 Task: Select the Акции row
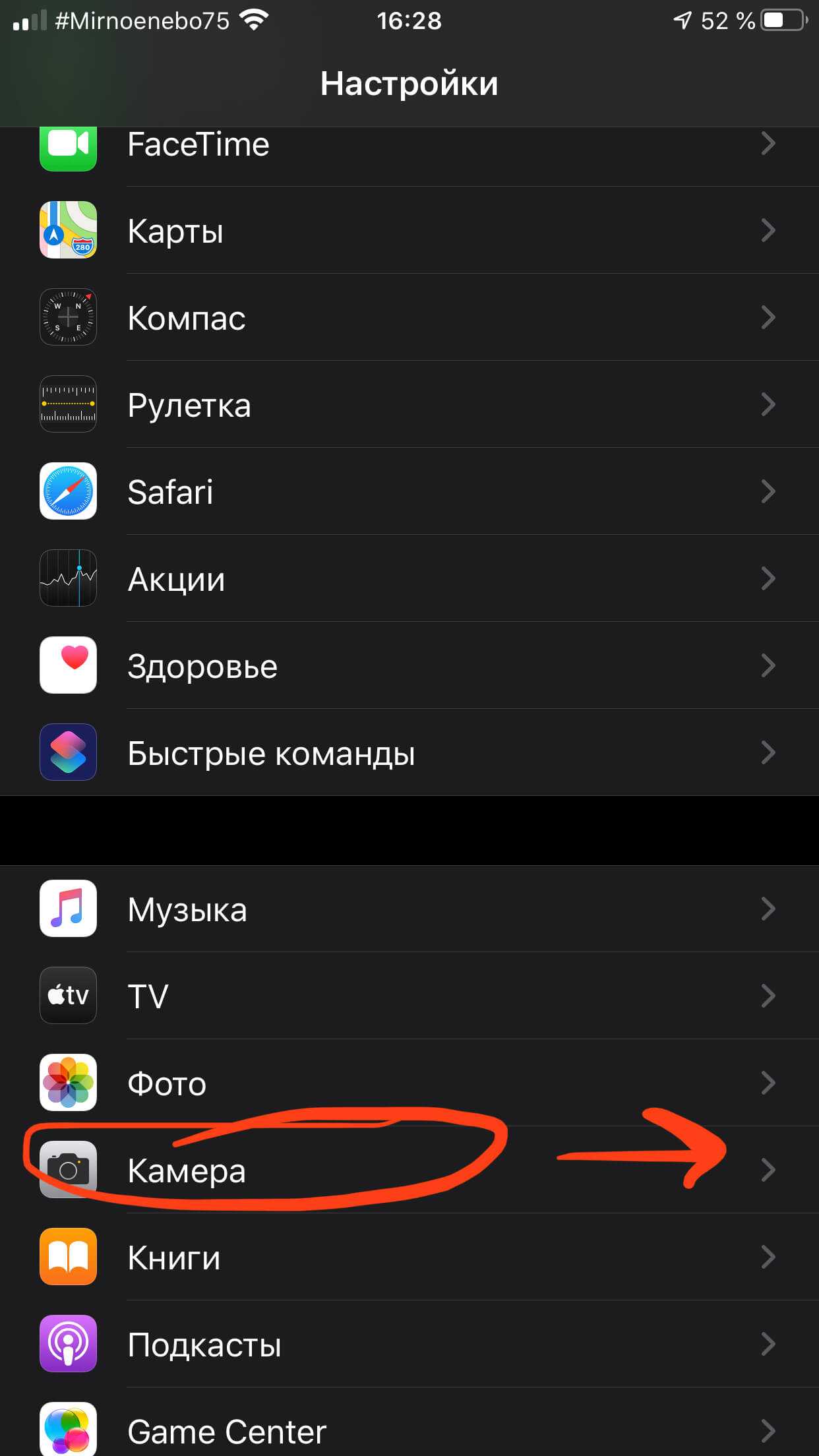tap(409, 579)
